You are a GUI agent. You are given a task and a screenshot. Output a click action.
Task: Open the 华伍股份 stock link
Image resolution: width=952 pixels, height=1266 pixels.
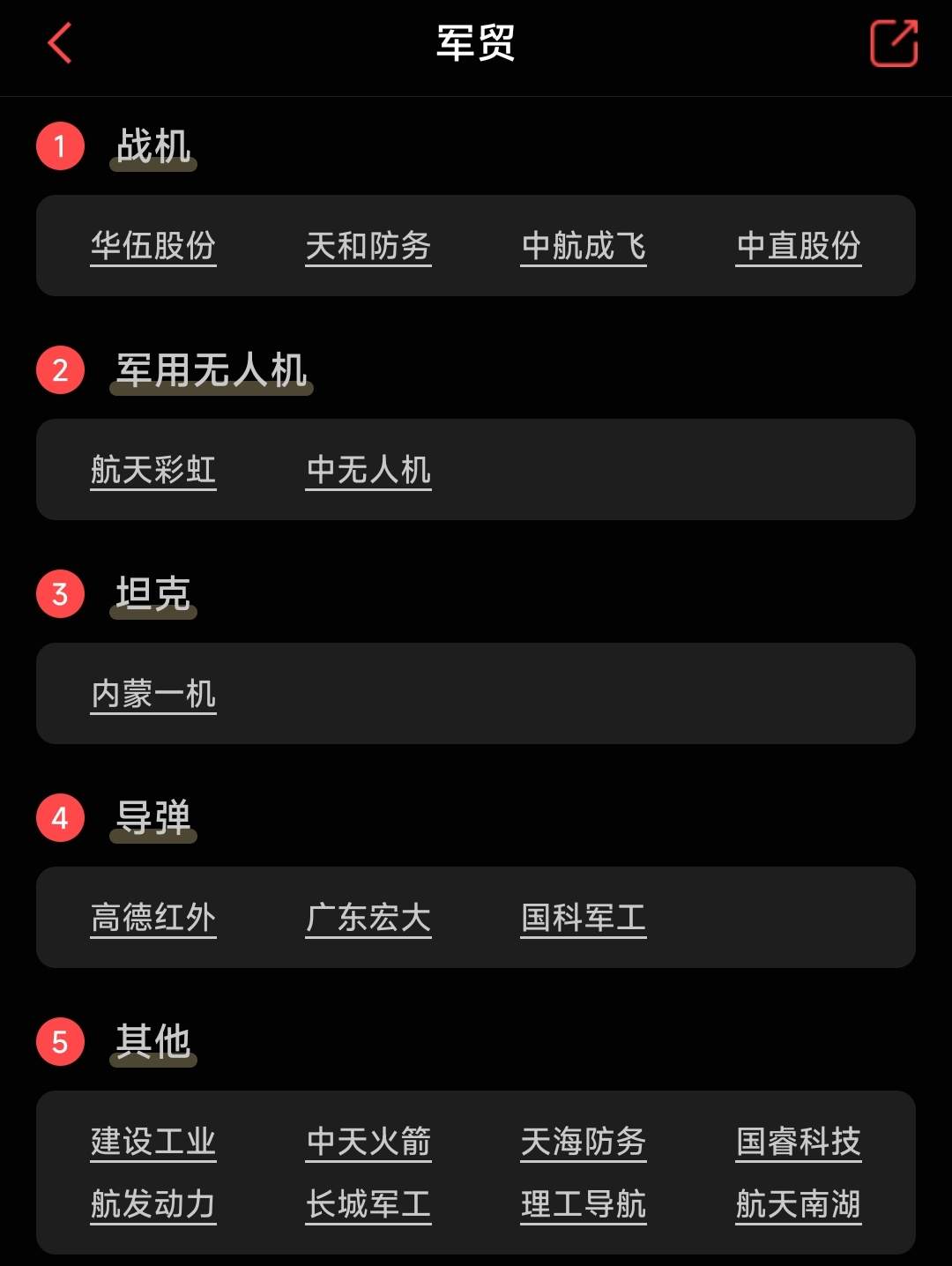153,248
